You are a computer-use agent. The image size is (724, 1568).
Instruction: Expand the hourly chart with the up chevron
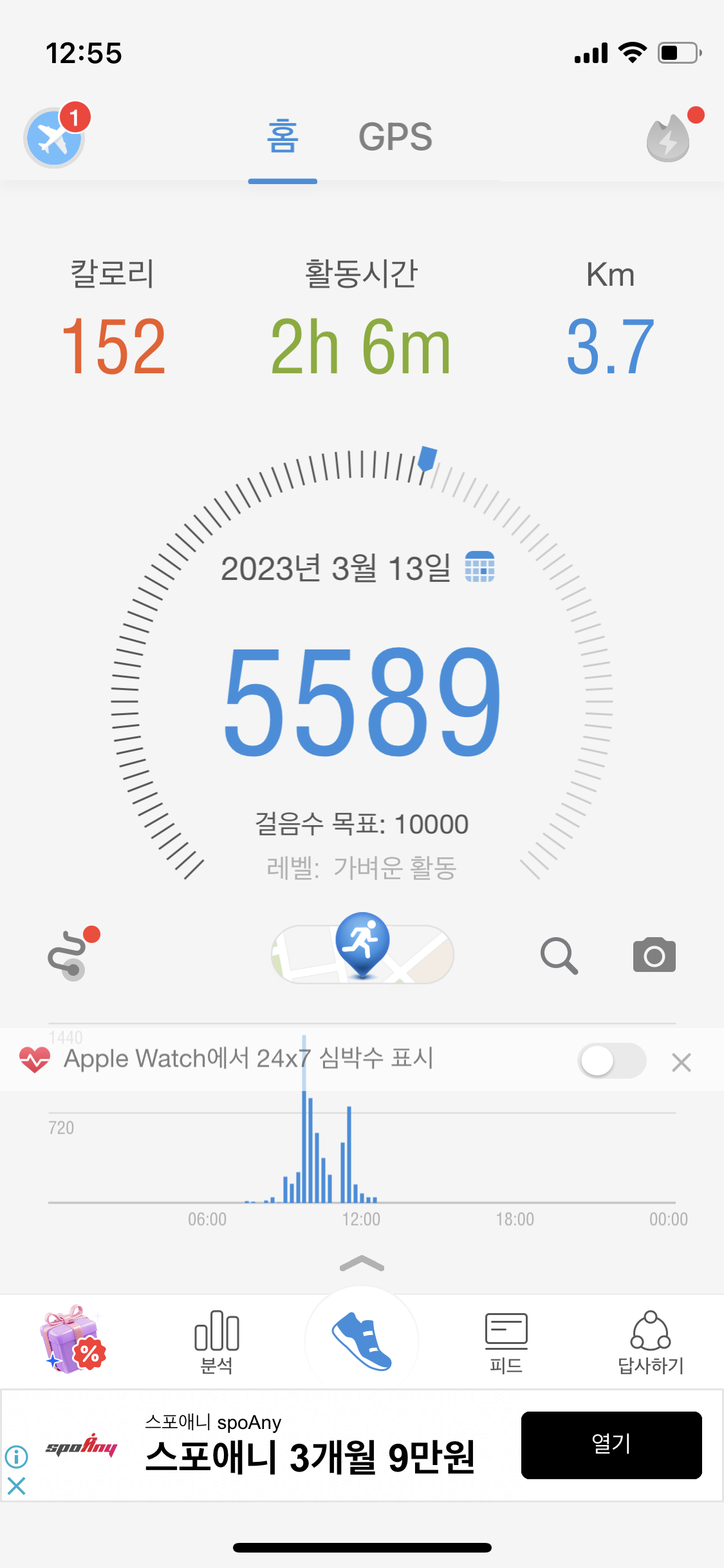point(362,1264)
